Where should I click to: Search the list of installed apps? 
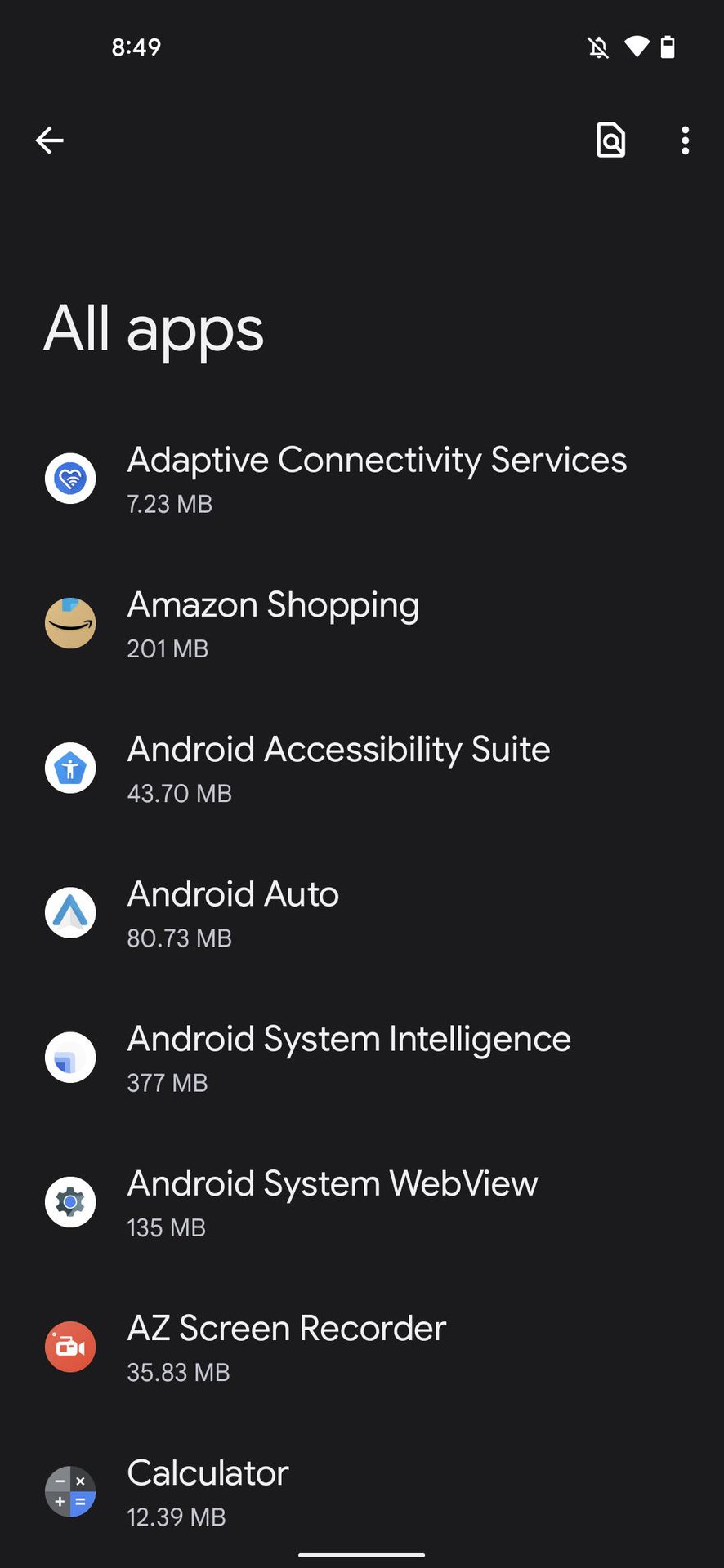(x=610, y=140)
